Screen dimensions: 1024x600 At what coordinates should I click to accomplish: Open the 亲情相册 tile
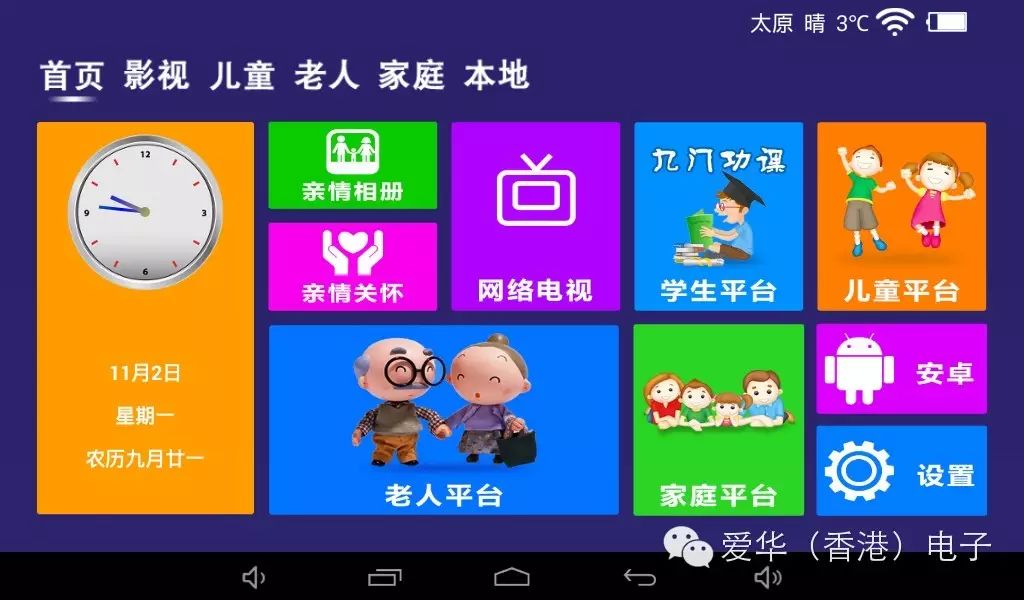click(x=352, y=165)
